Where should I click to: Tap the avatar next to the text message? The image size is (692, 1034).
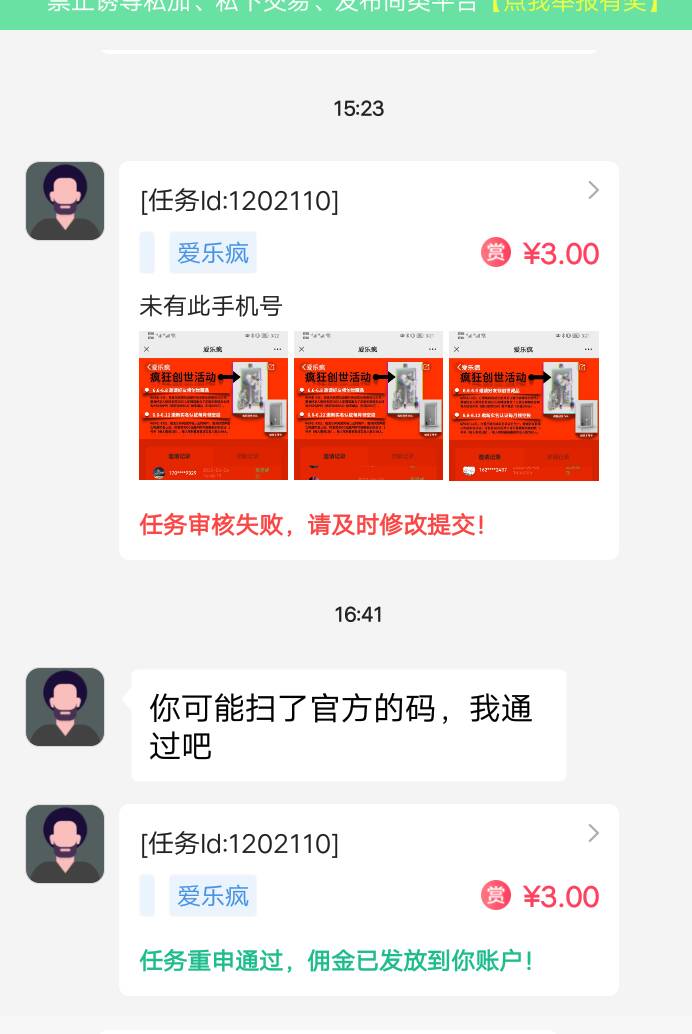[65, 707]
